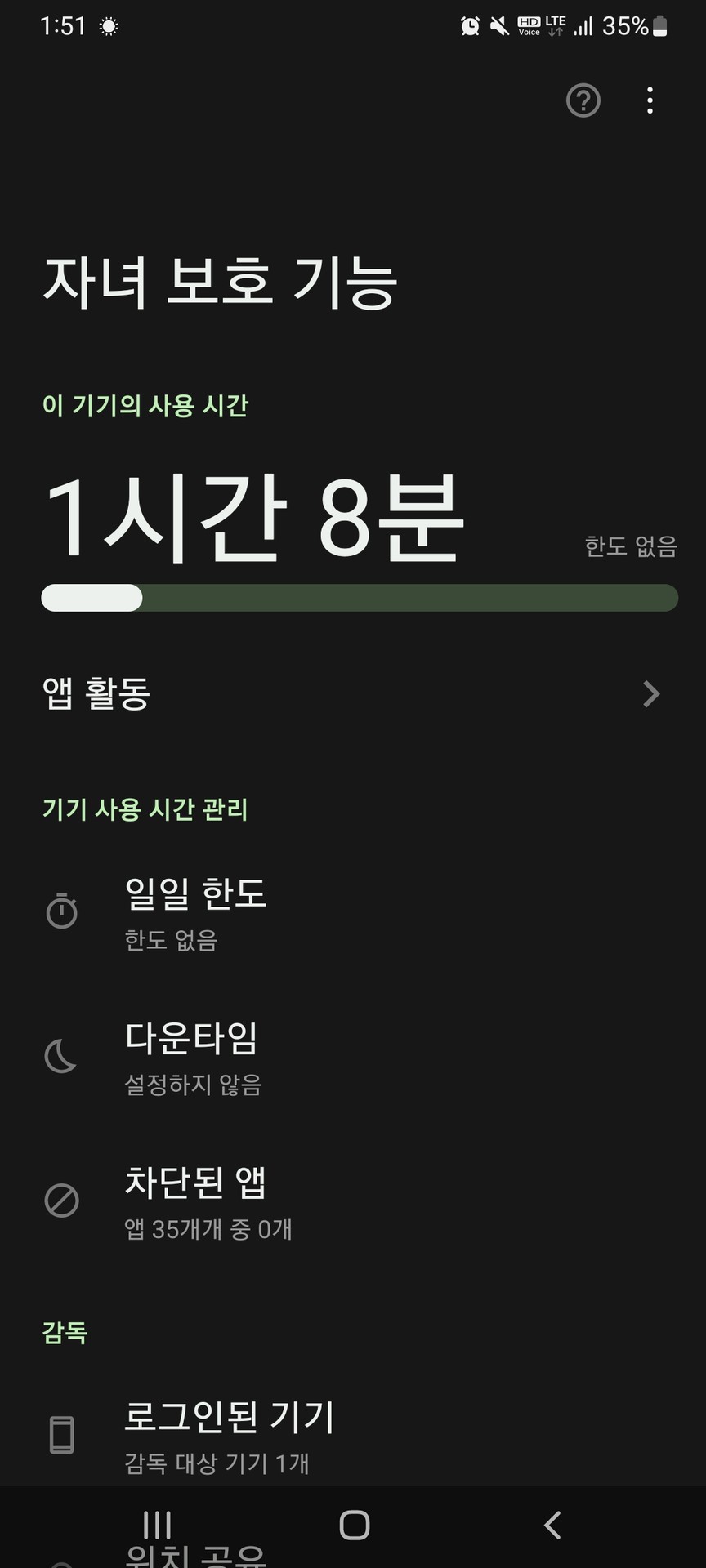Open the help icon at top right
The width and height of the screenshot is (706, 1568).
[x=583, y=100]
